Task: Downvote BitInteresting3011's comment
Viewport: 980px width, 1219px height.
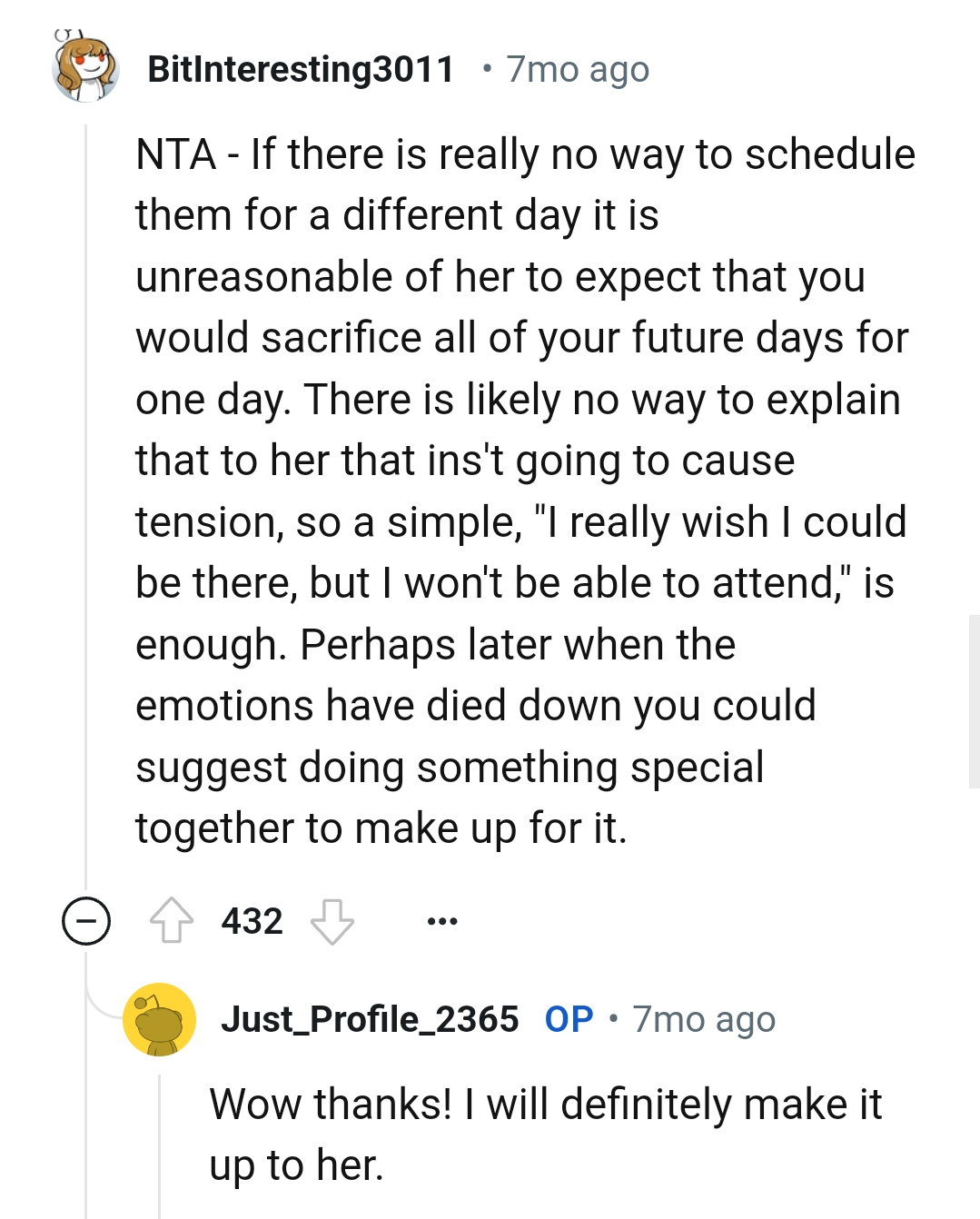Action: click(332, 921)
